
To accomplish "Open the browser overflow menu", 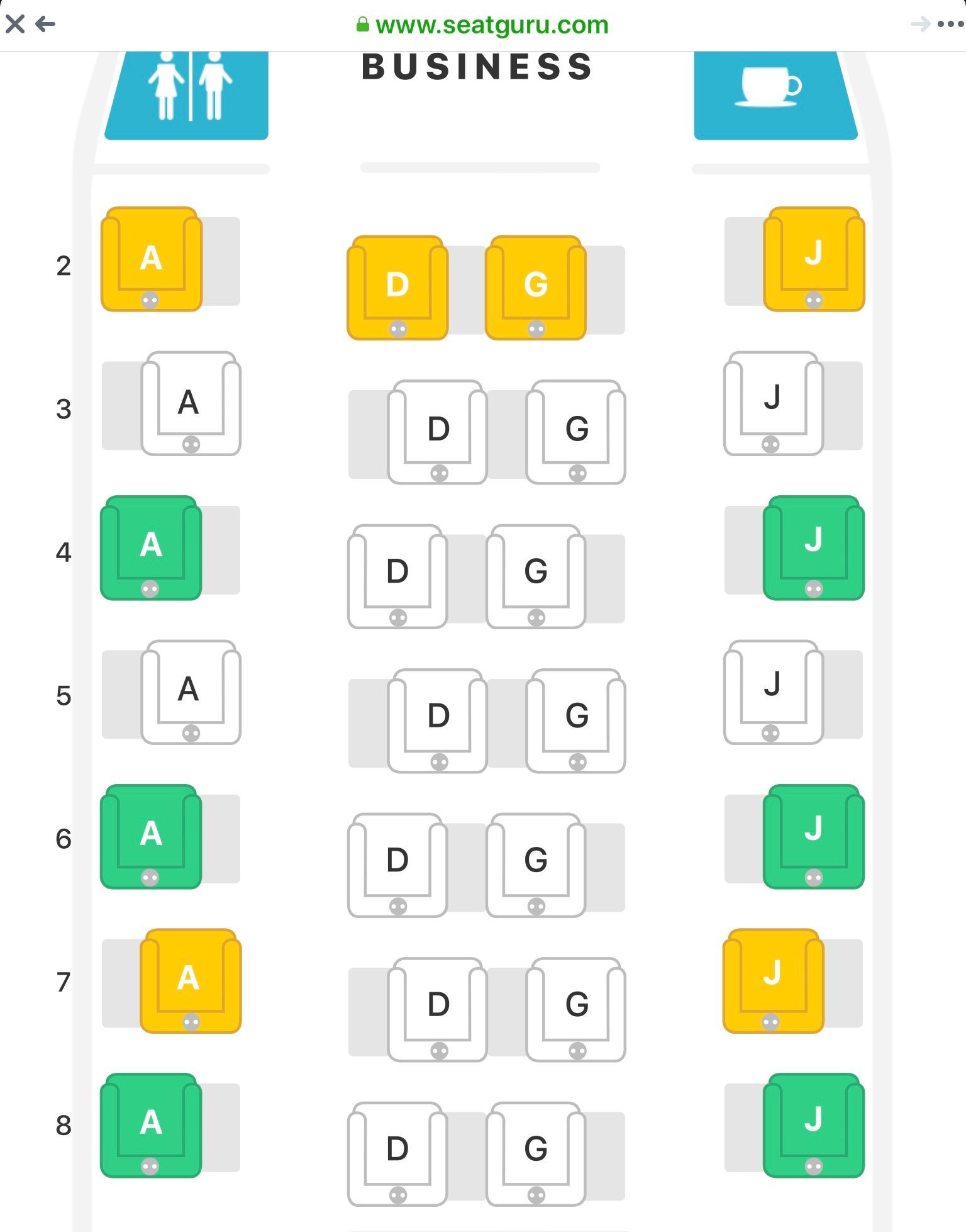I will (x=950, y=24).
